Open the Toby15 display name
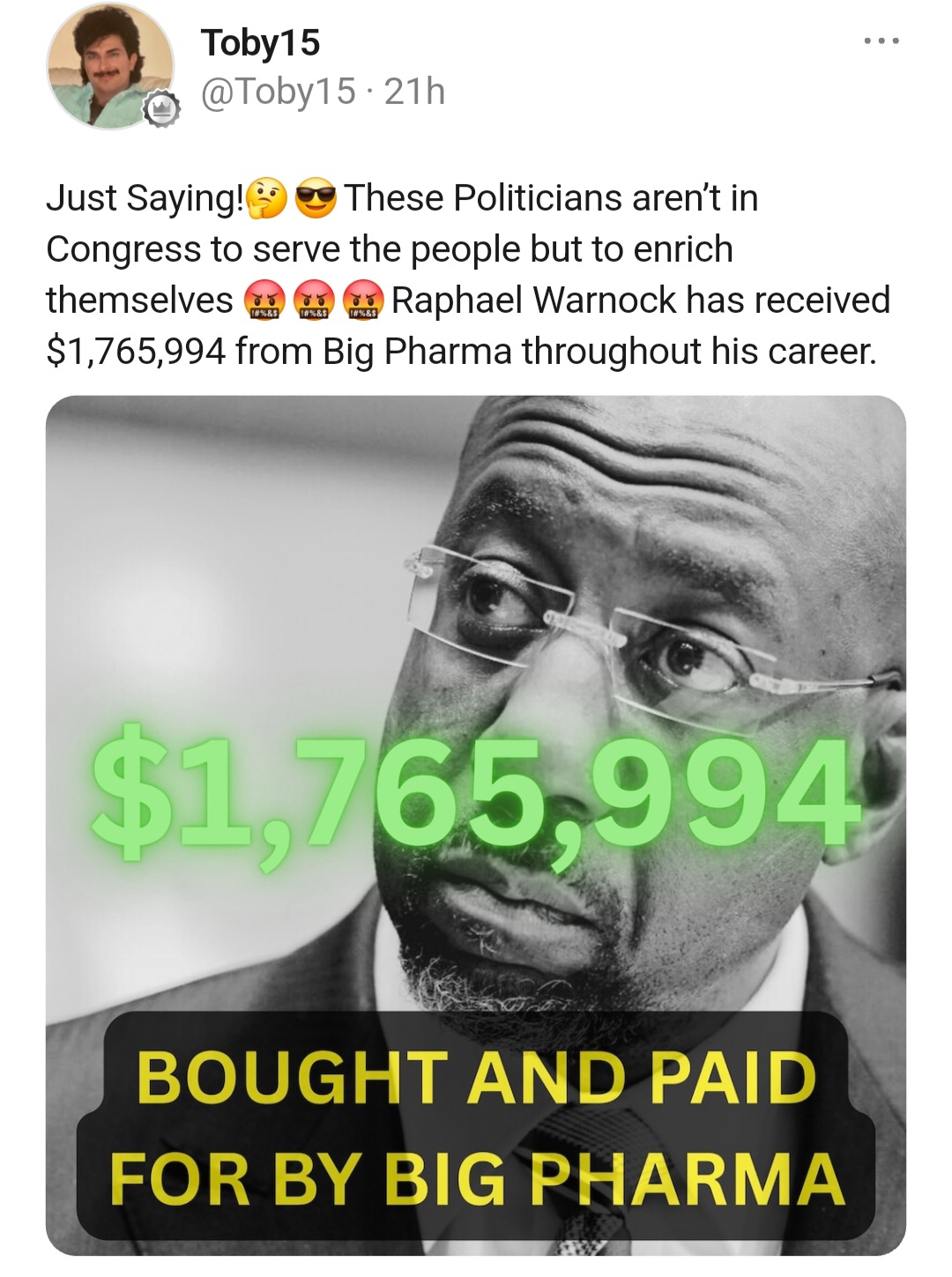 (261, 42)
